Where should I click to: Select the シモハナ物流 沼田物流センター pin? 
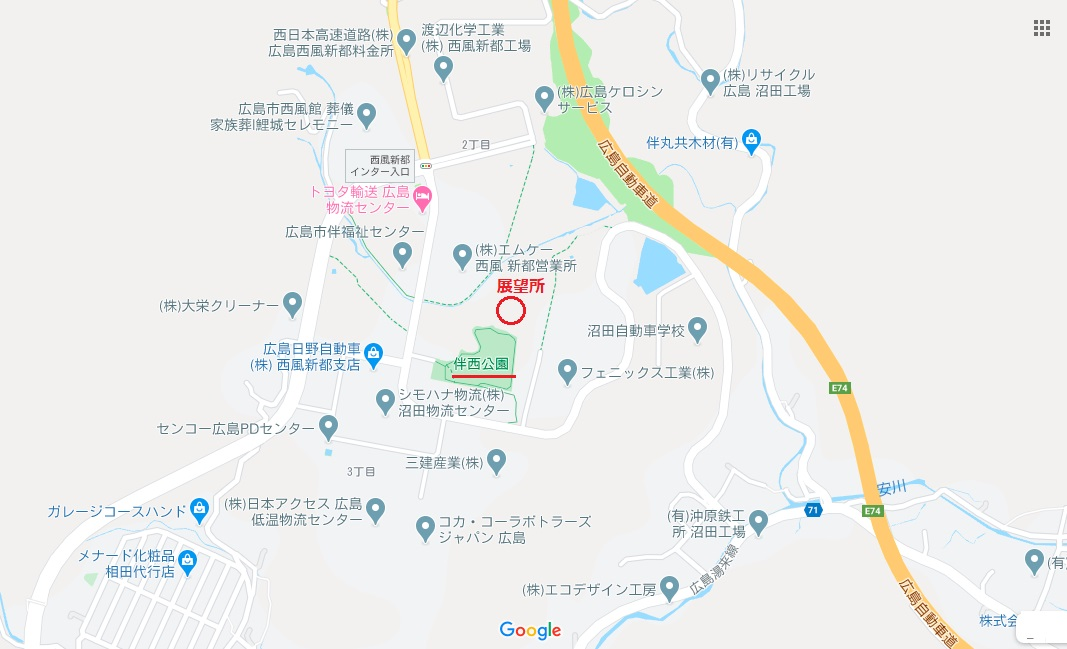coord(385,401)
